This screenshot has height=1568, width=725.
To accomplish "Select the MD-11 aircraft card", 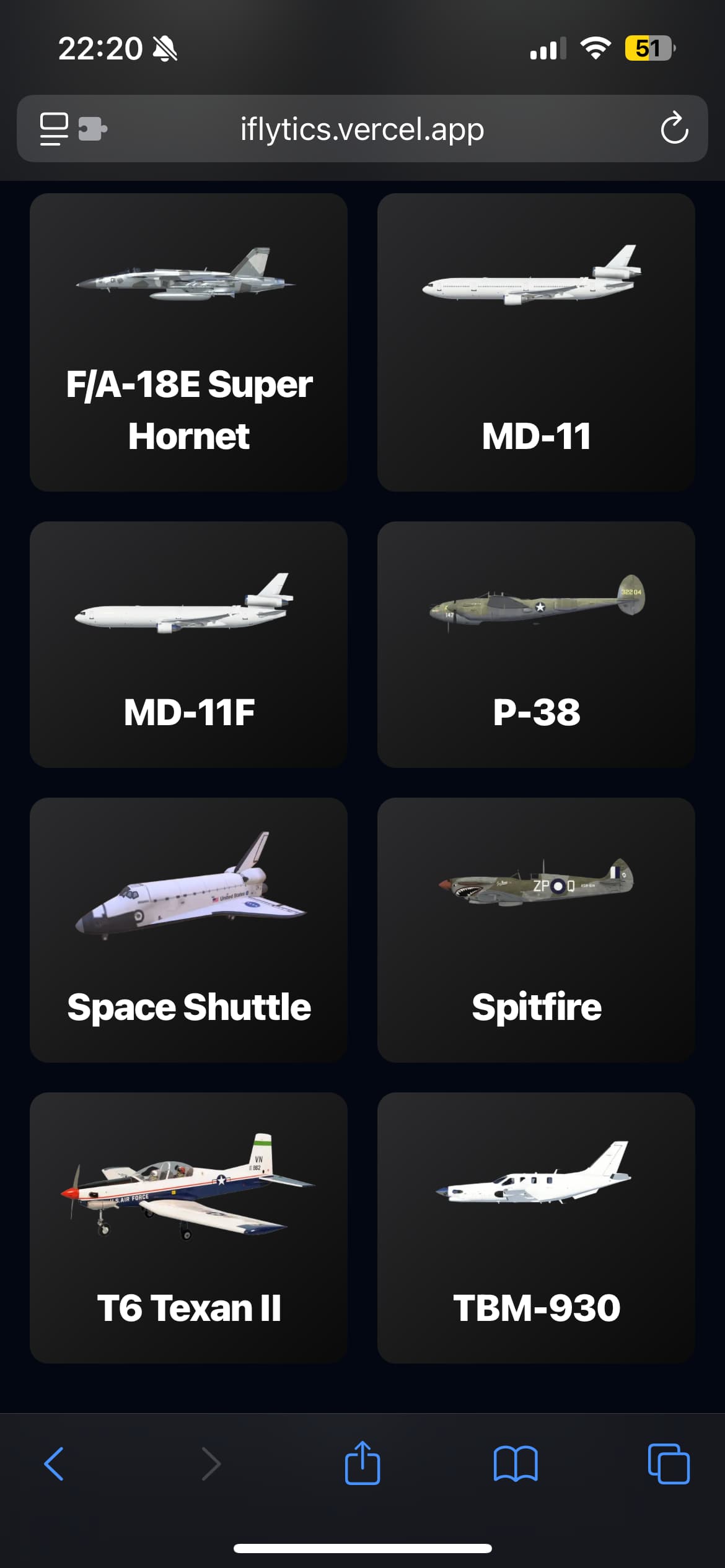I will point(536,342).
